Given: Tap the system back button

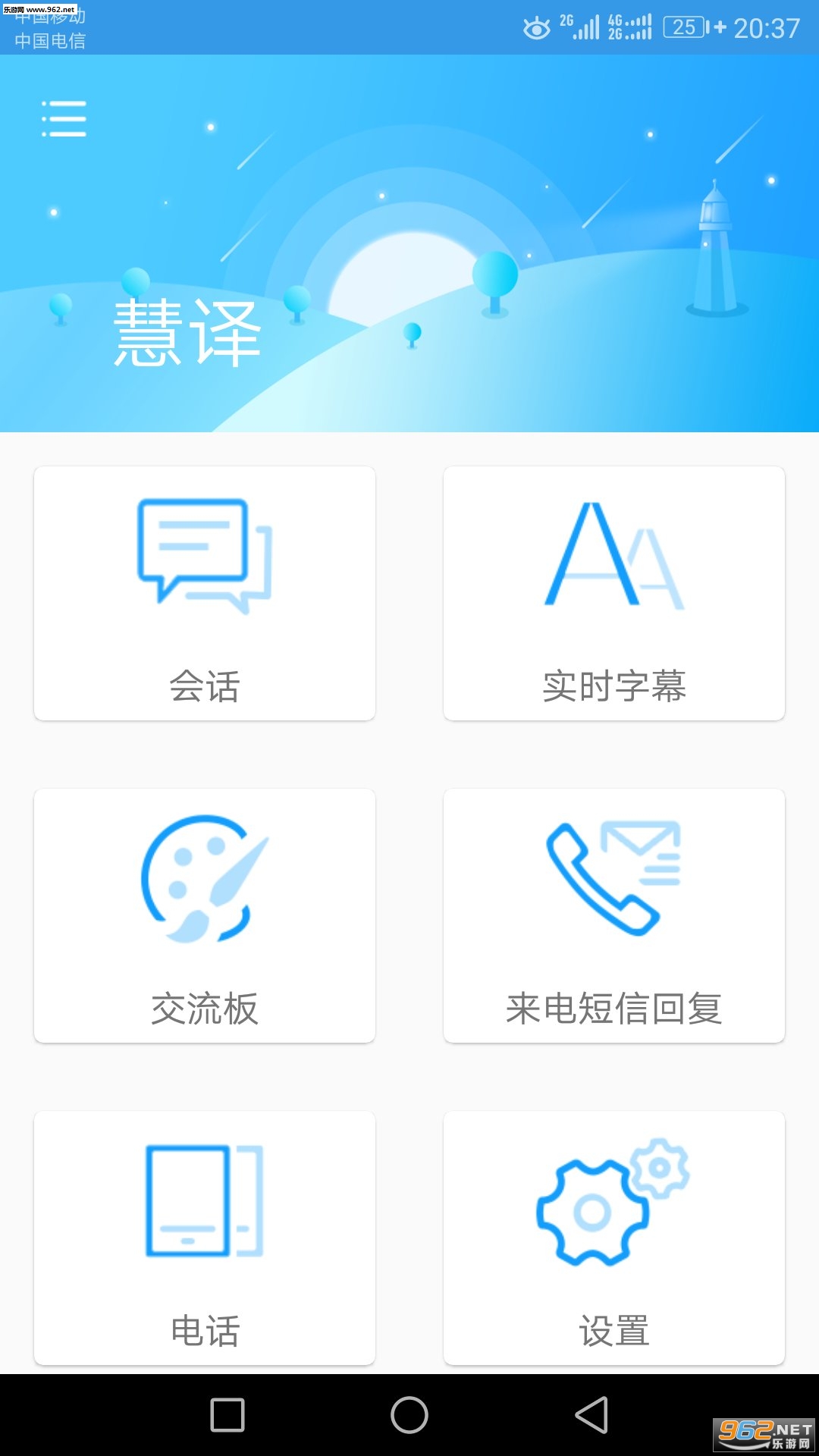Looking at the screenshot, I should [x=592, y=1415].
